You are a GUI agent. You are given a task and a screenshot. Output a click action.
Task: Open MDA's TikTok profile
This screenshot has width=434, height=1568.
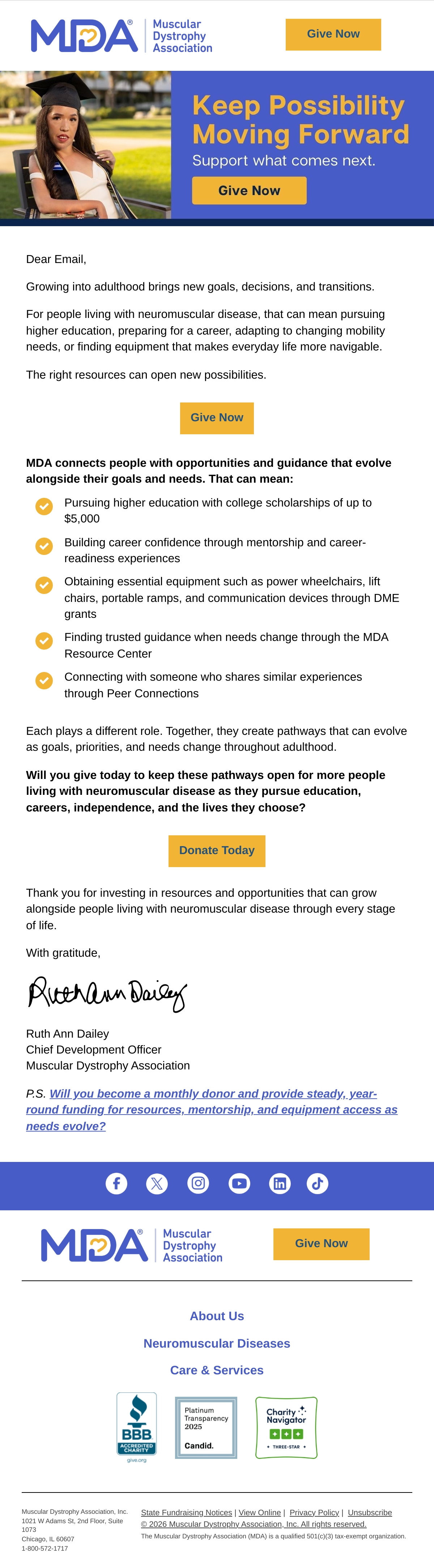[318, 1183]
